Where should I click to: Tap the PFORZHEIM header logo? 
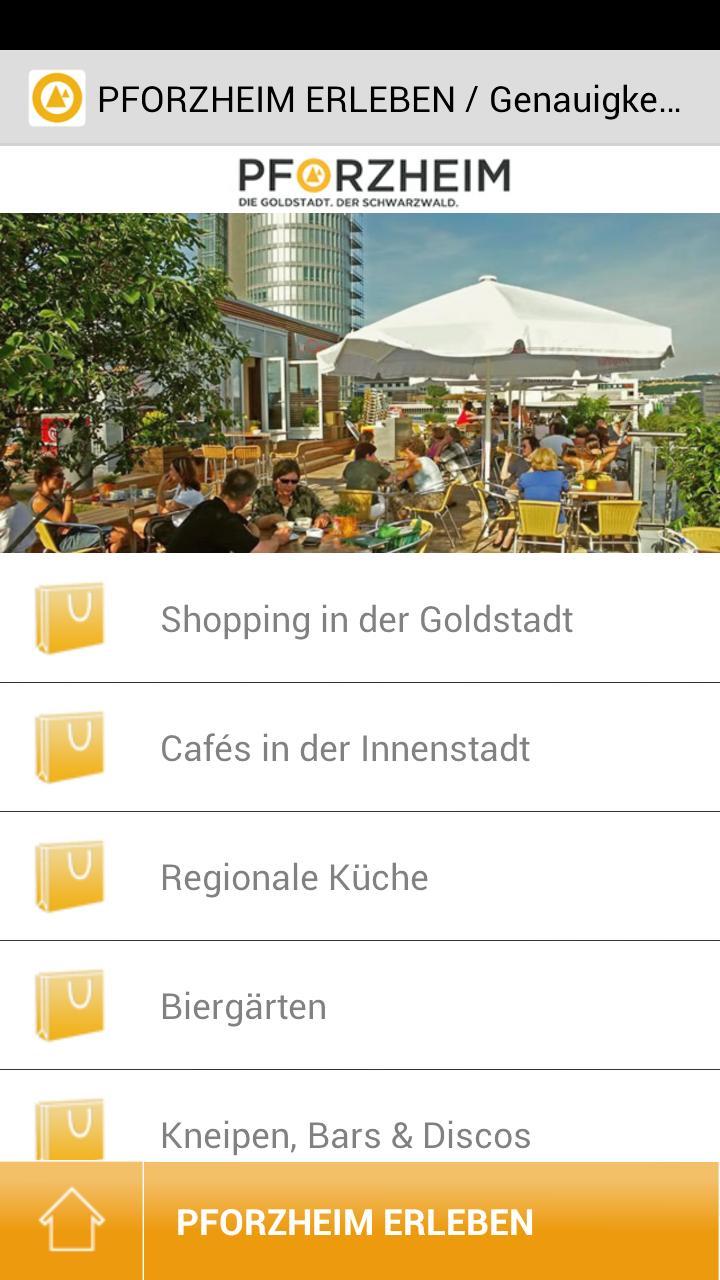(375, 180)
